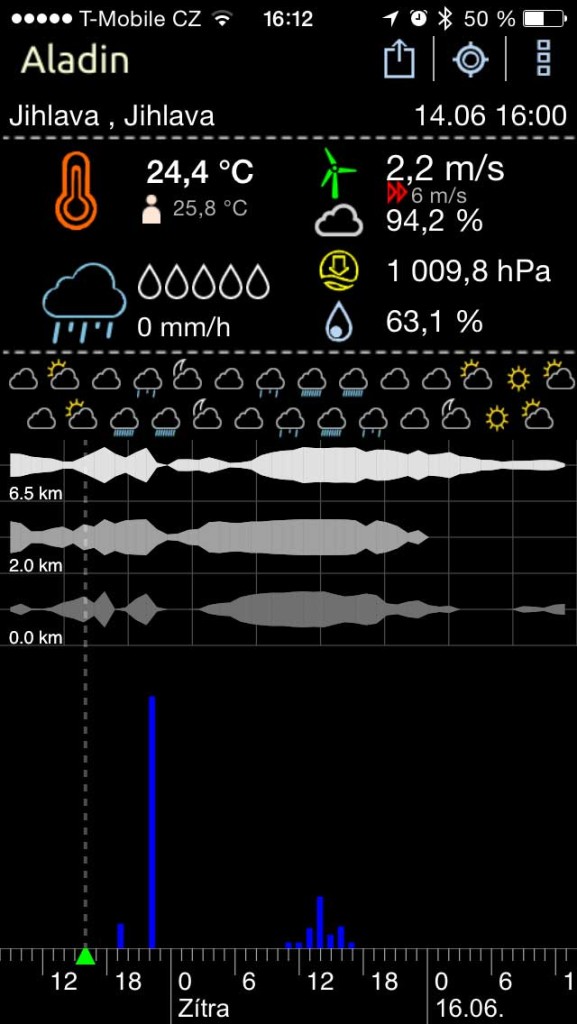Change location Jihlava , Jihlava

tap(112, 116)
